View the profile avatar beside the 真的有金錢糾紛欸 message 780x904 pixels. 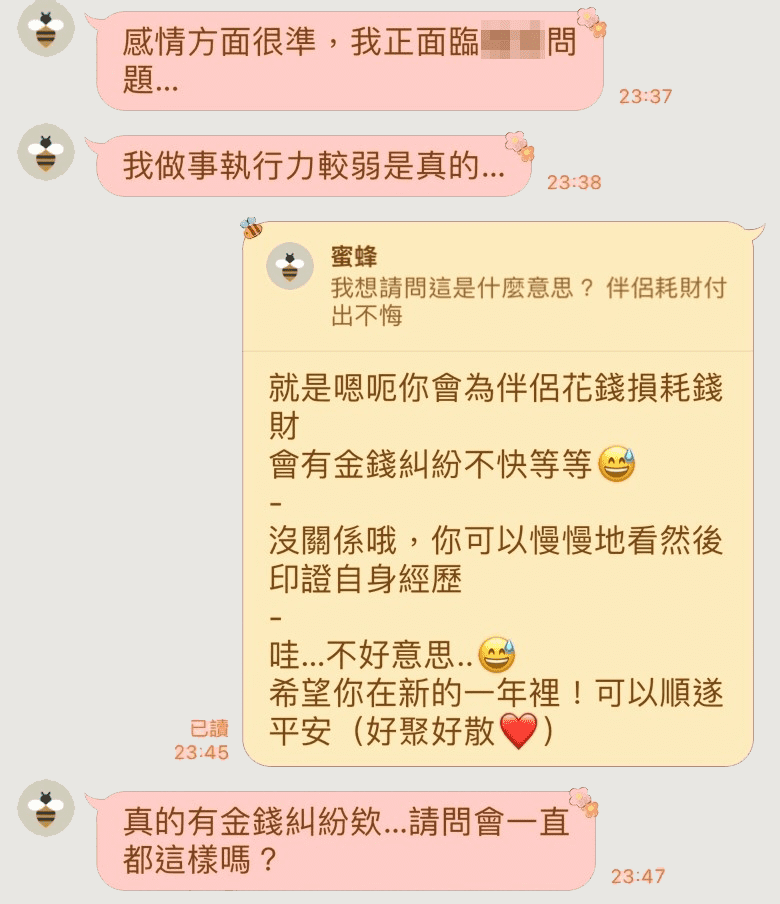point(46,807)
